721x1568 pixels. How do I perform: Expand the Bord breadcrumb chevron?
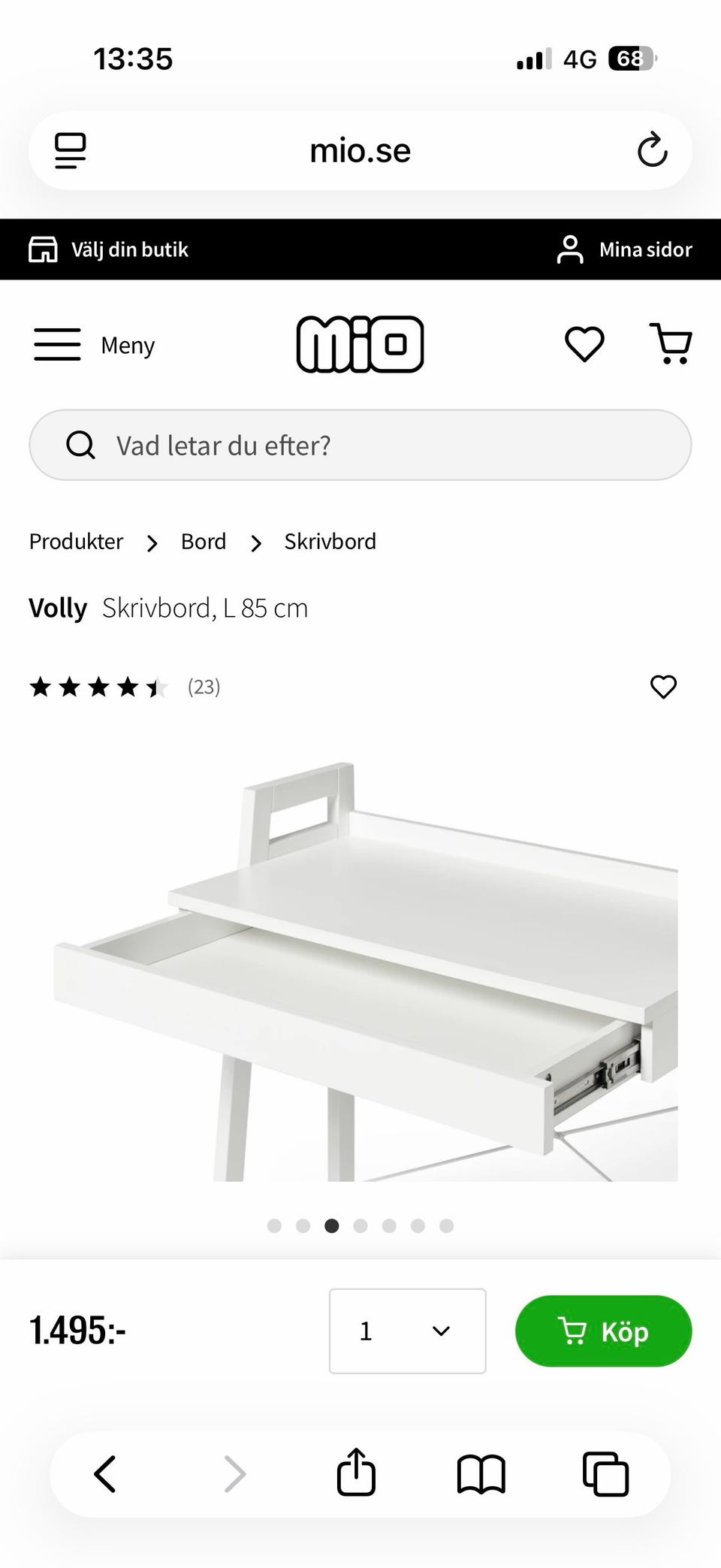256,542
